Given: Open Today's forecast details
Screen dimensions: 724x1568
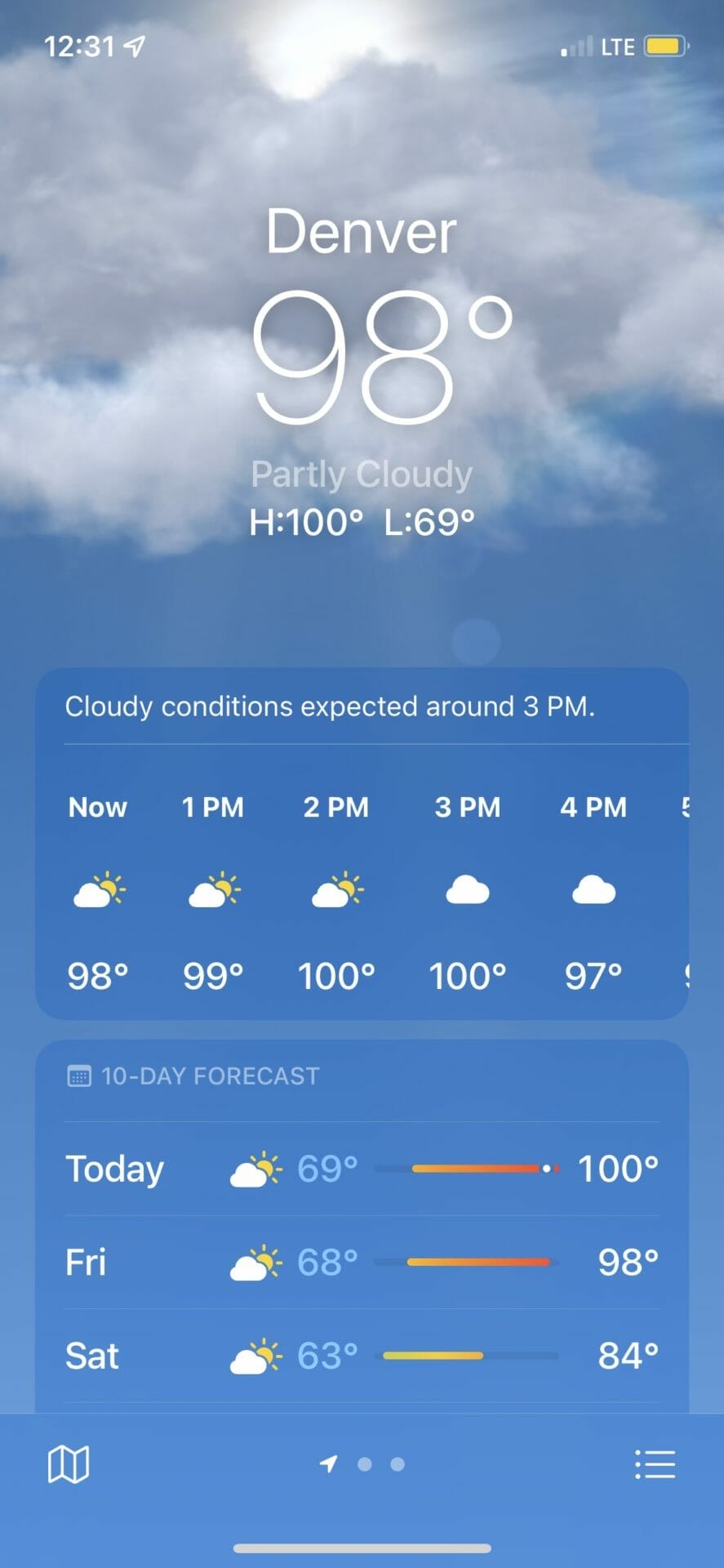Looking at the screenshot, I should click(362, 1169).
